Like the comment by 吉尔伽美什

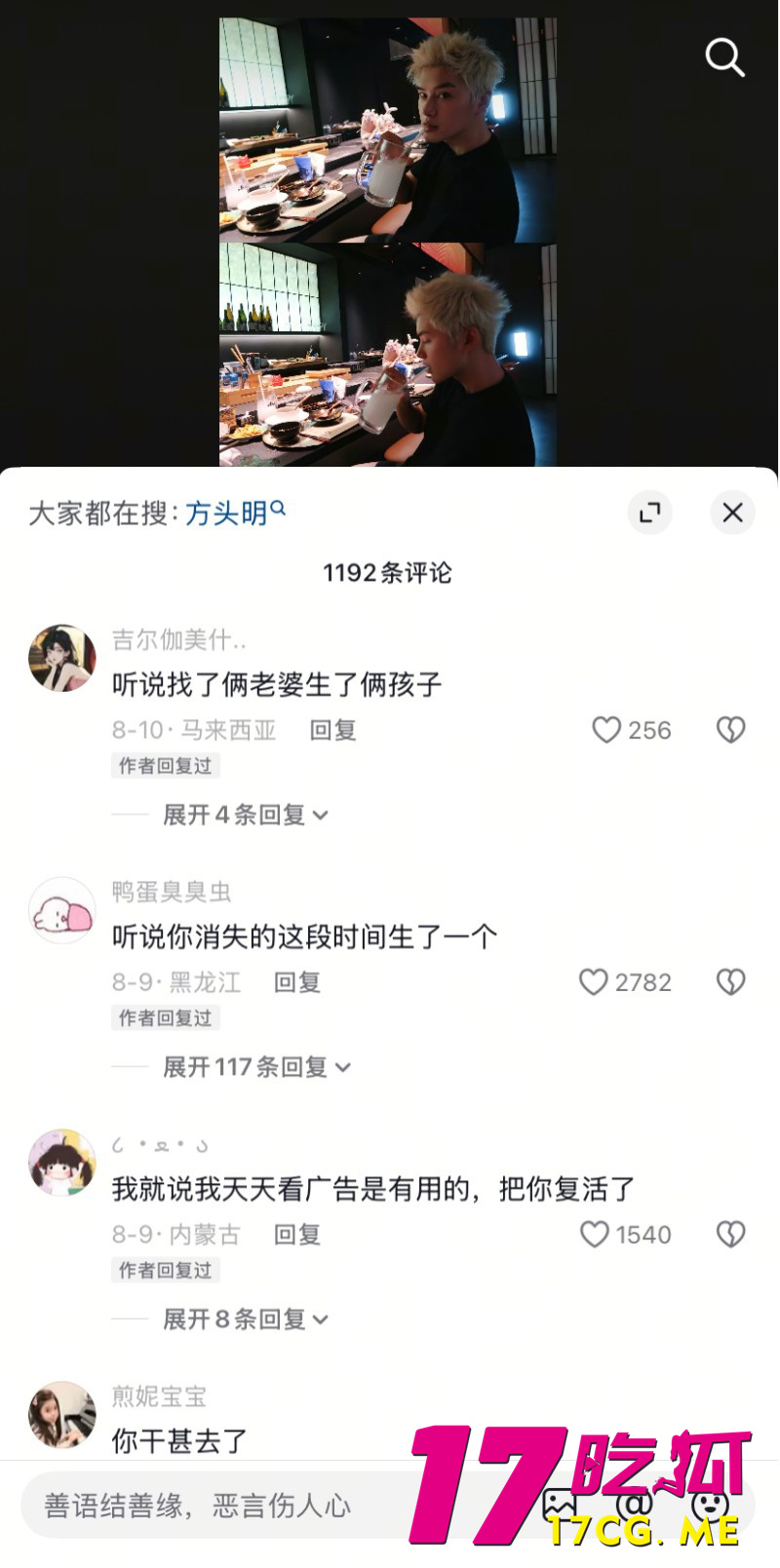click(x=606, y=730)
